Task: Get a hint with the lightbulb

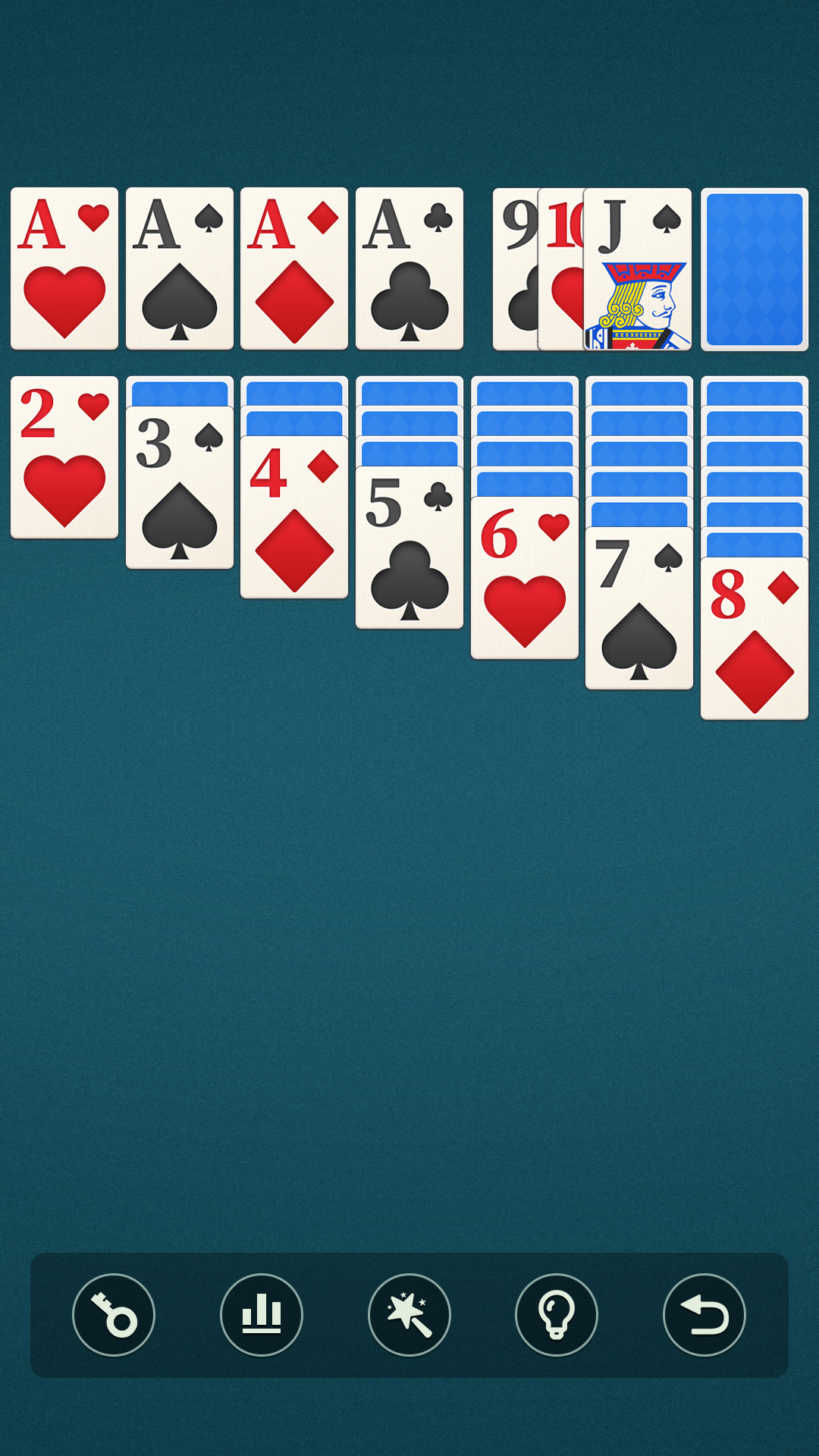Action: tap(557, 1314)
